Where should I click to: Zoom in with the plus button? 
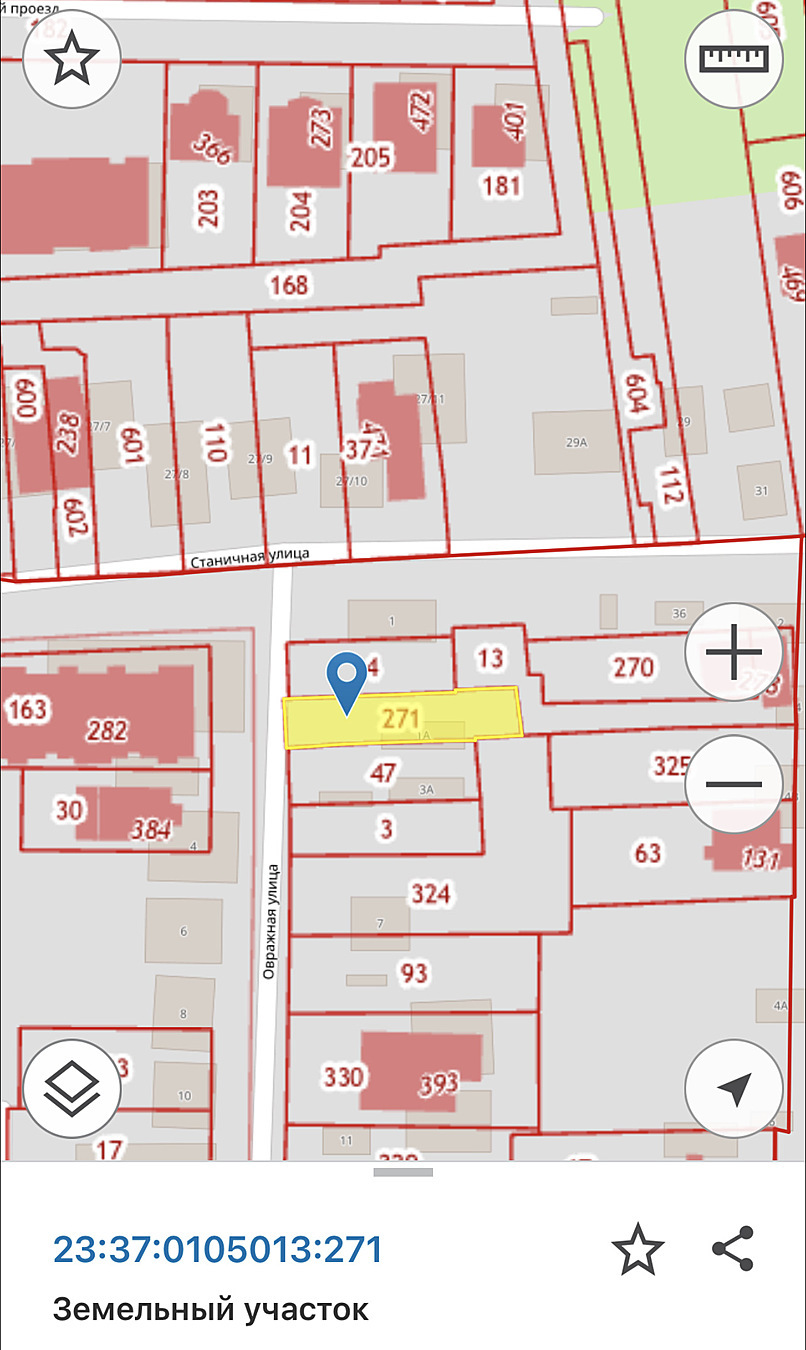coord(734,652)
